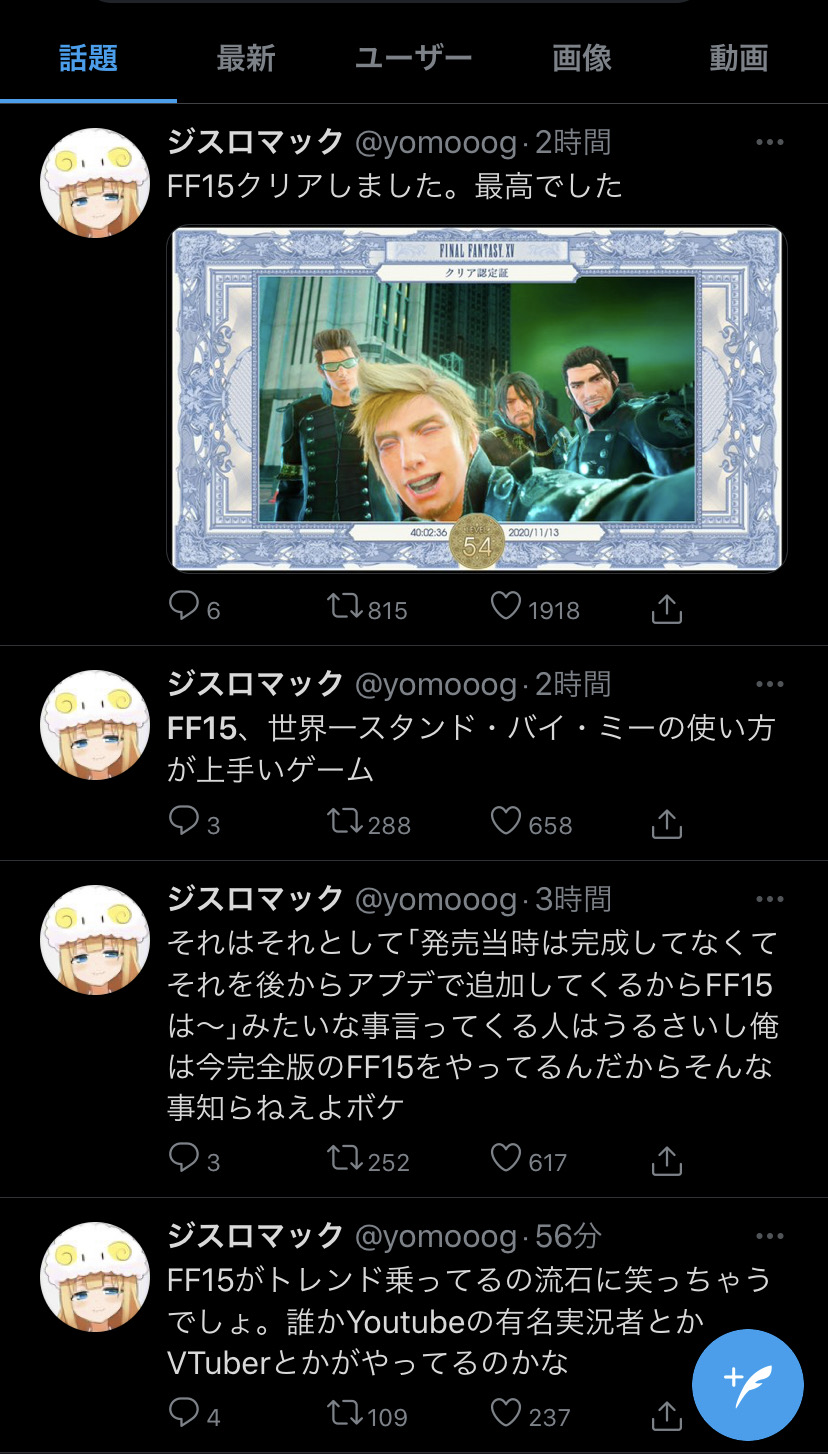Image resolution: width=828 pixels, height=1454 pixels.
Task: Open the 画像 tab
Action: coord(582,58)
